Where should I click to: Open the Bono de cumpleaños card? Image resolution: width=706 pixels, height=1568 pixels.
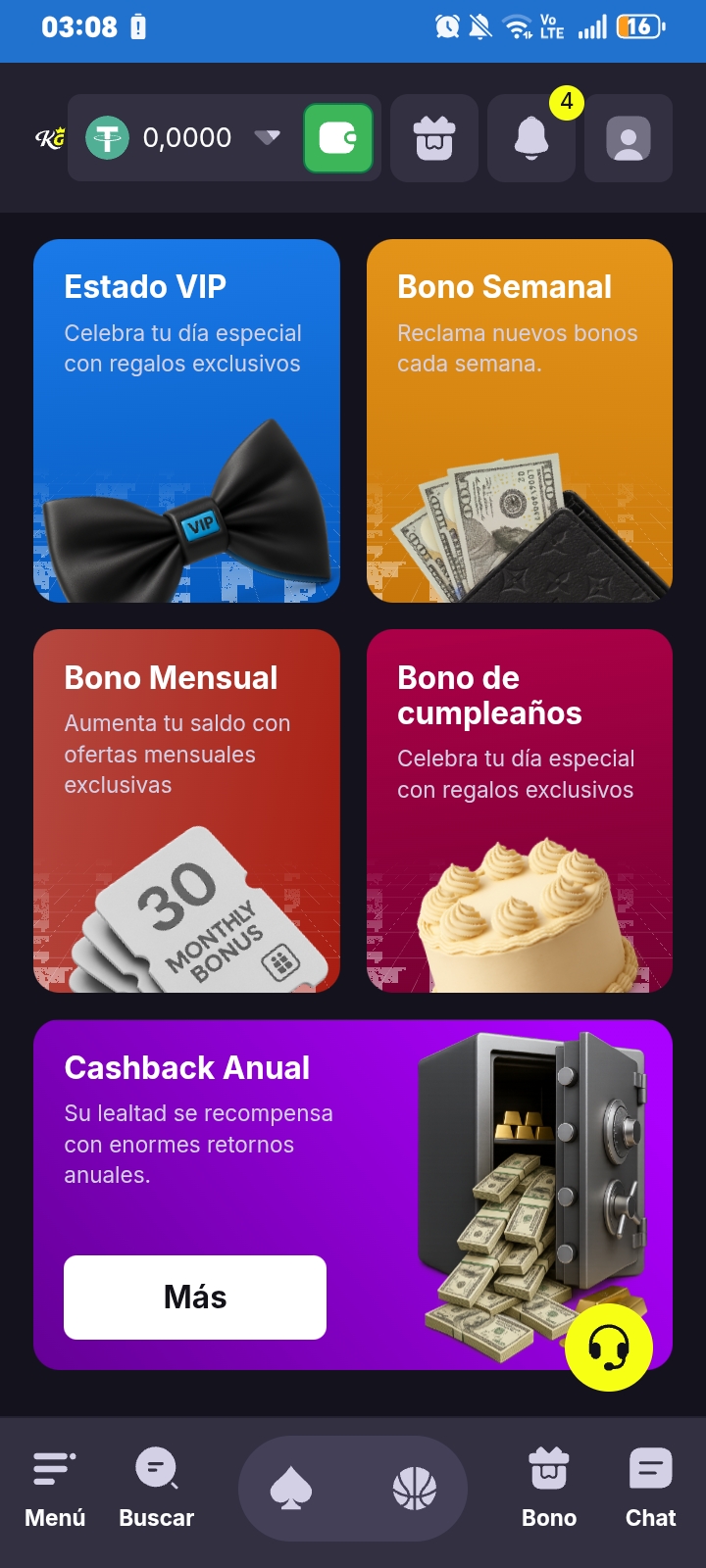tap(520, 810)
